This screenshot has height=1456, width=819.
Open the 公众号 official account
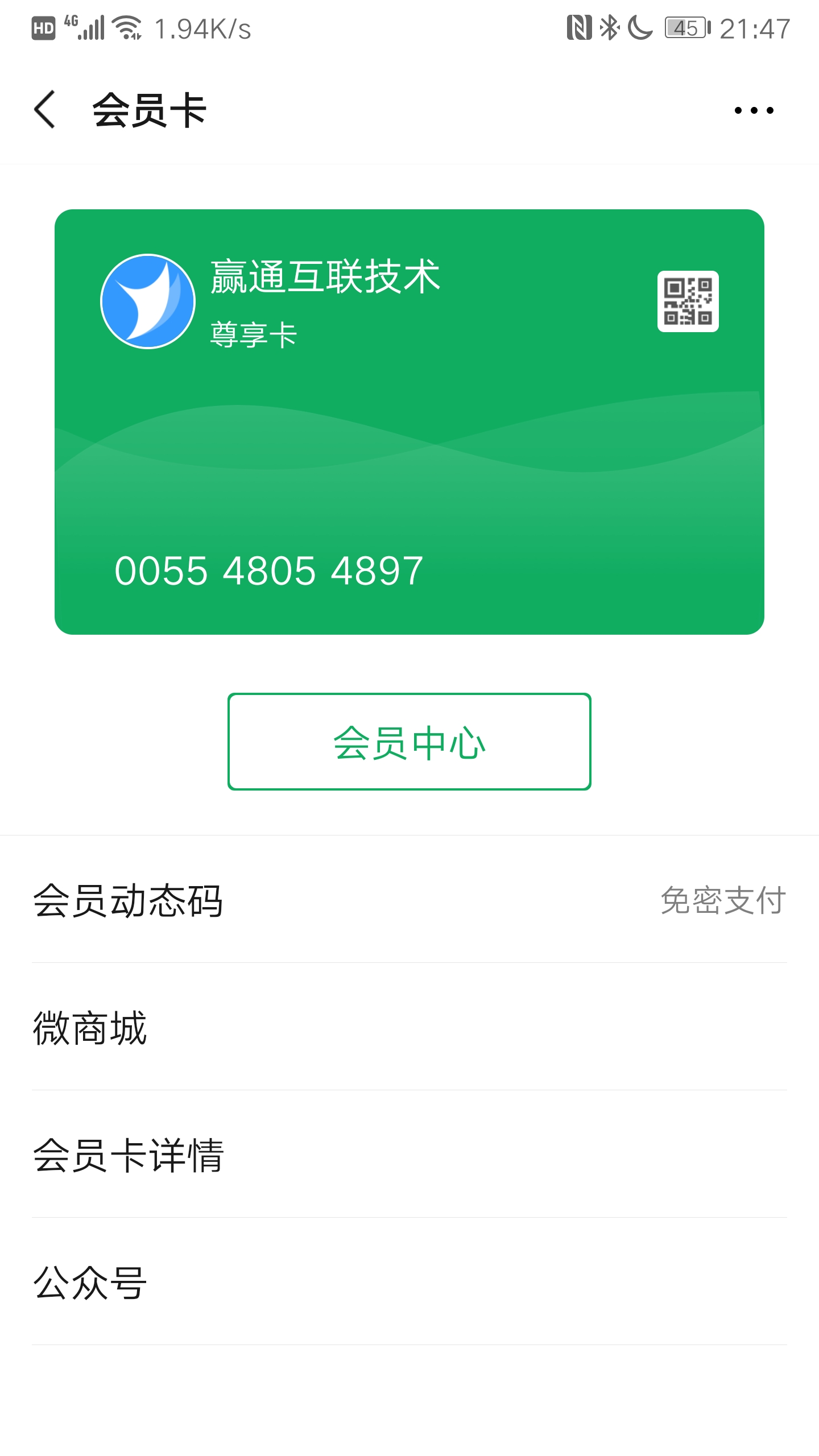point(409,1282)
